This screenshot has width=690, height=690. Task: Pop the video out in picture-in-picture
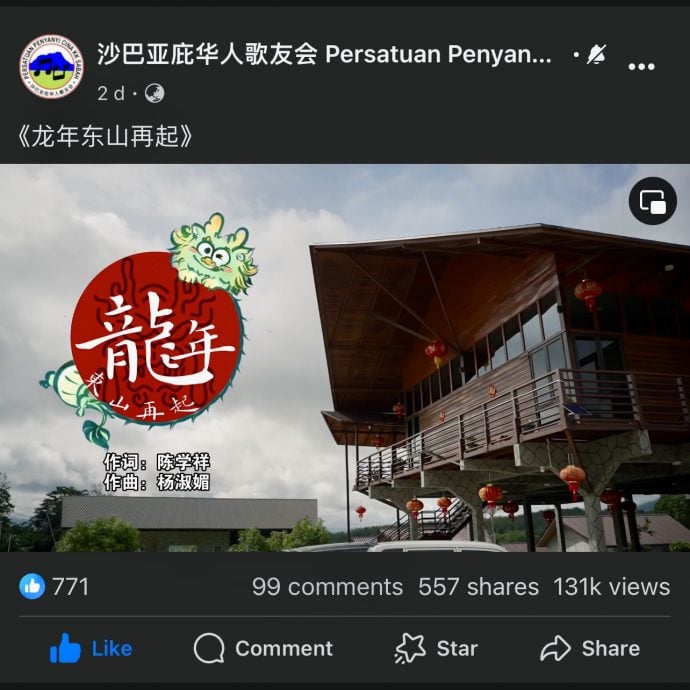pos(652,203)
